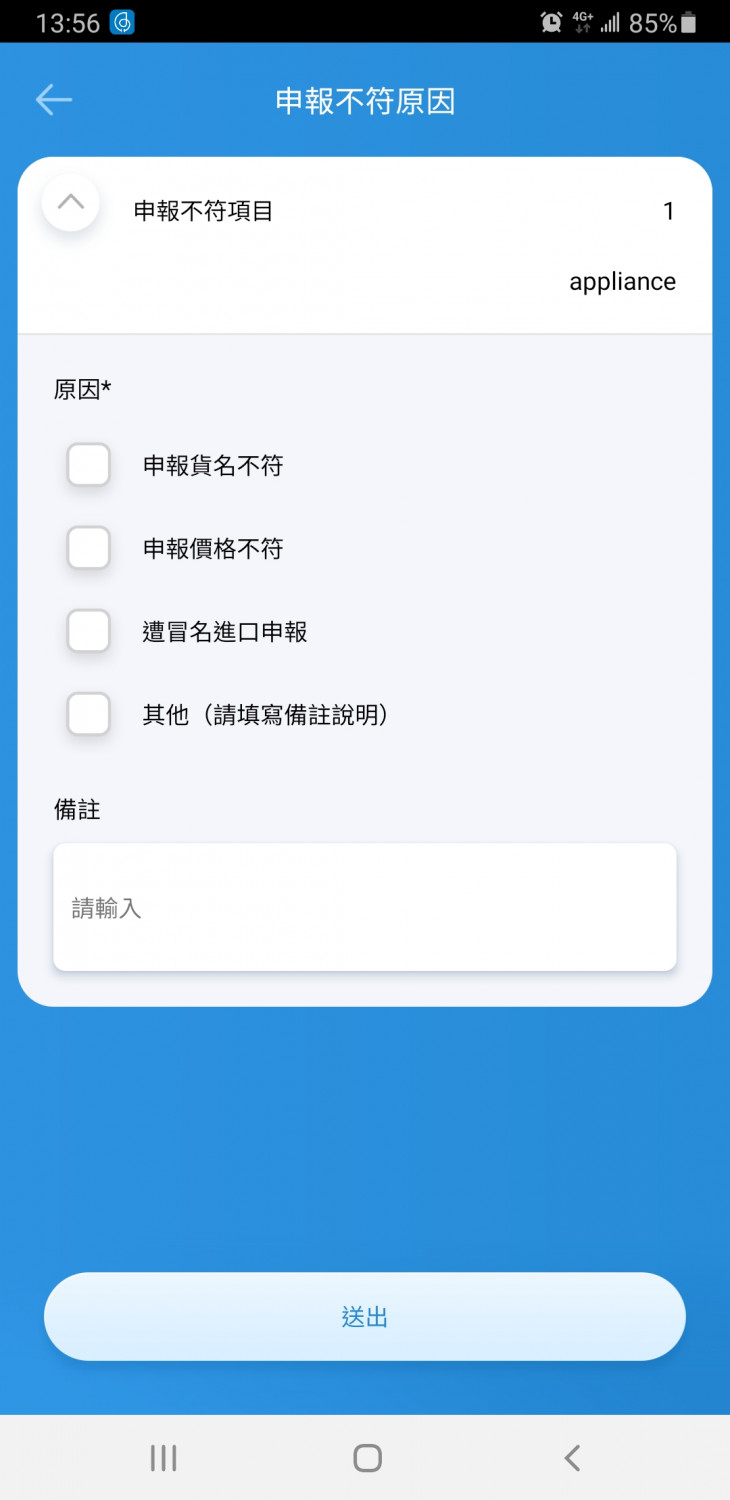Submit the form with 送出
Viewport: 730px width, 1500px height.
pos(365,1317)
